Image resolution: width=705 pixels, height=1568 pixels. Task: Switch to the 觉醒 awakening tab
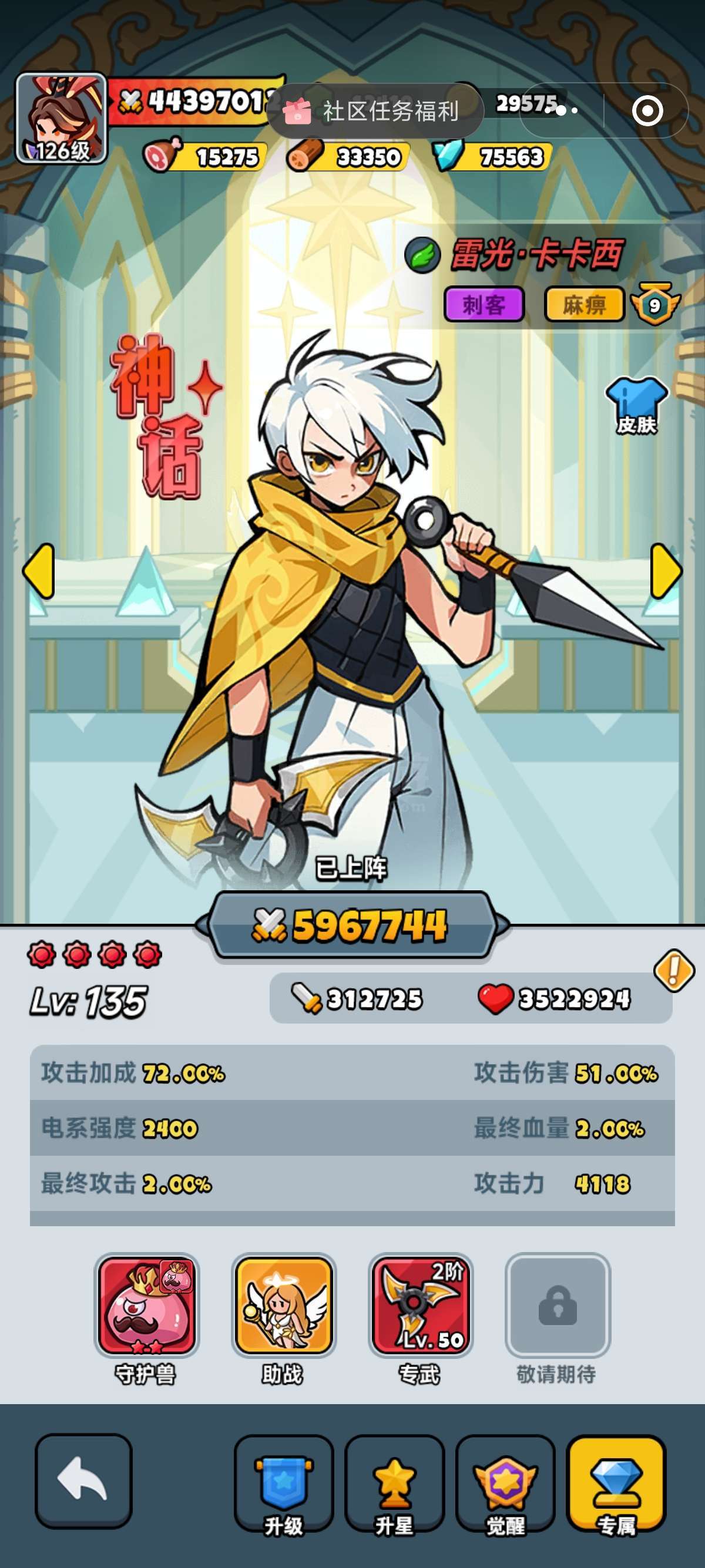505,1483
